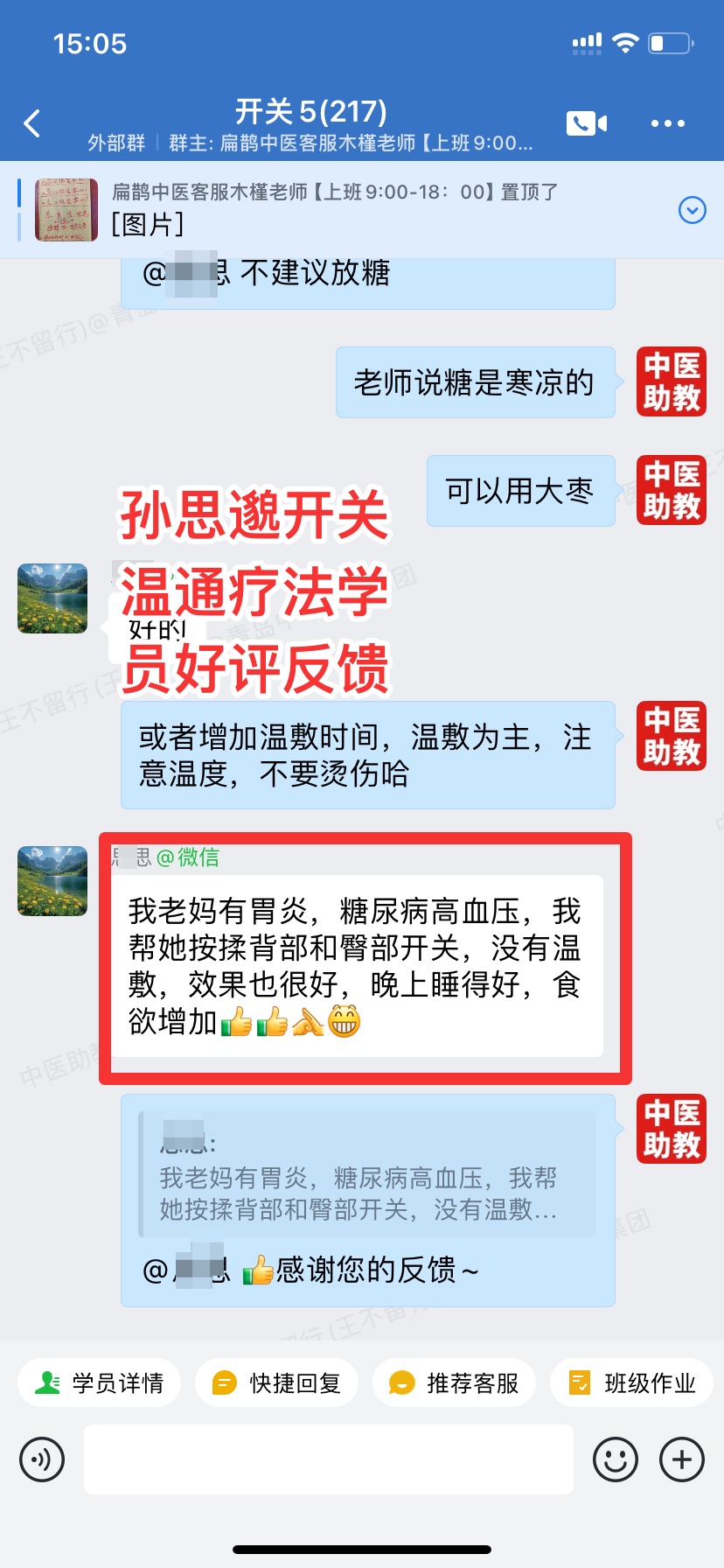Start a video or voice call
724x1568 pixels.
click(x=586, y=123)
